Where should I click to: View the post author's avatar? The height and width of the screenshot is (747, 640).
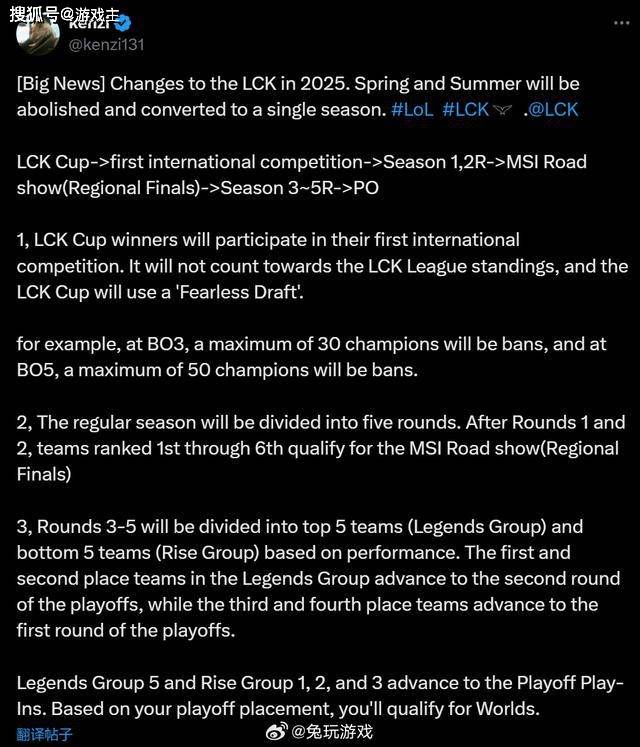coord(37,34)
